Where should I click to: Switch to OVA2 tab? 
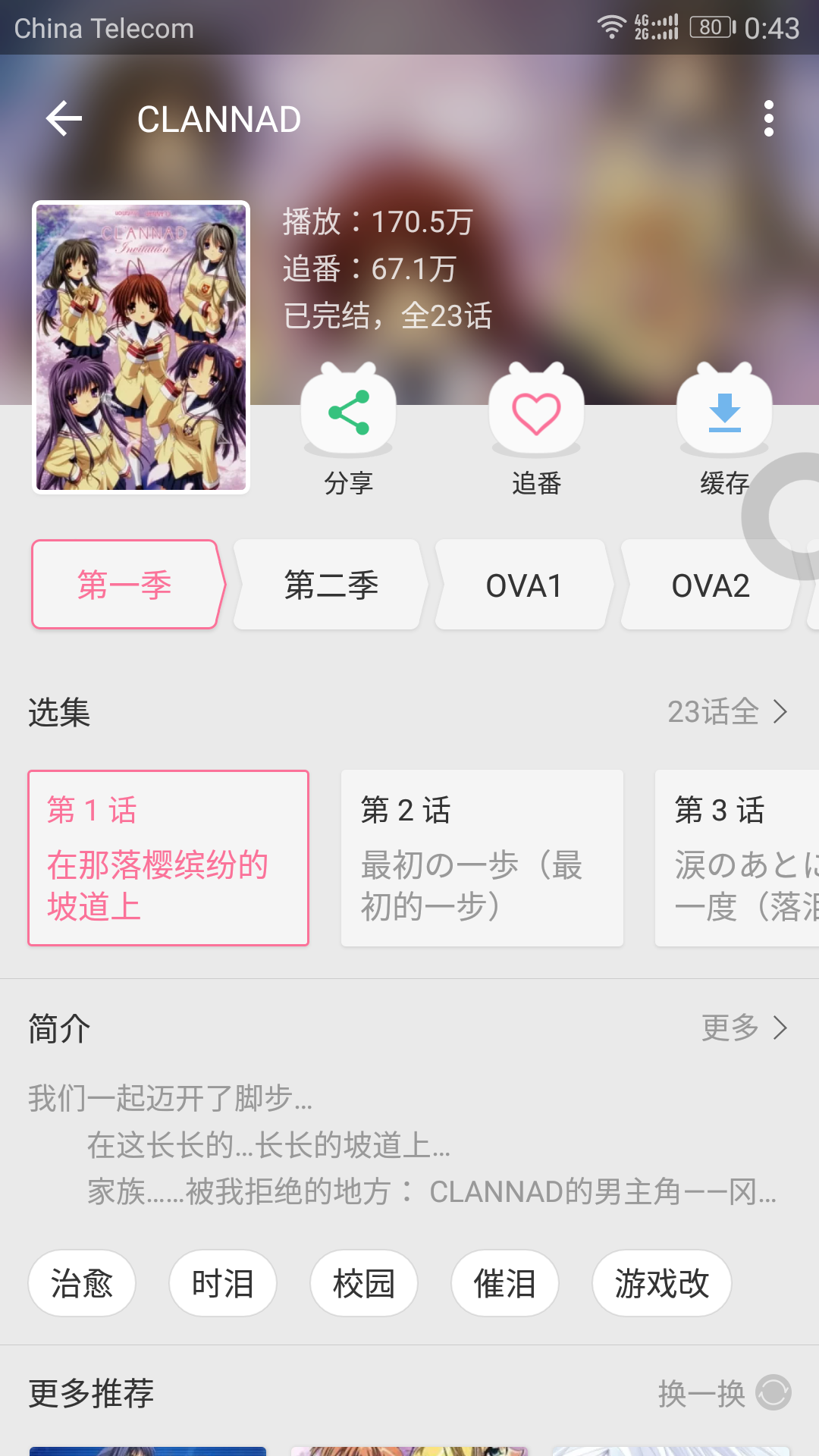point(710,585)
